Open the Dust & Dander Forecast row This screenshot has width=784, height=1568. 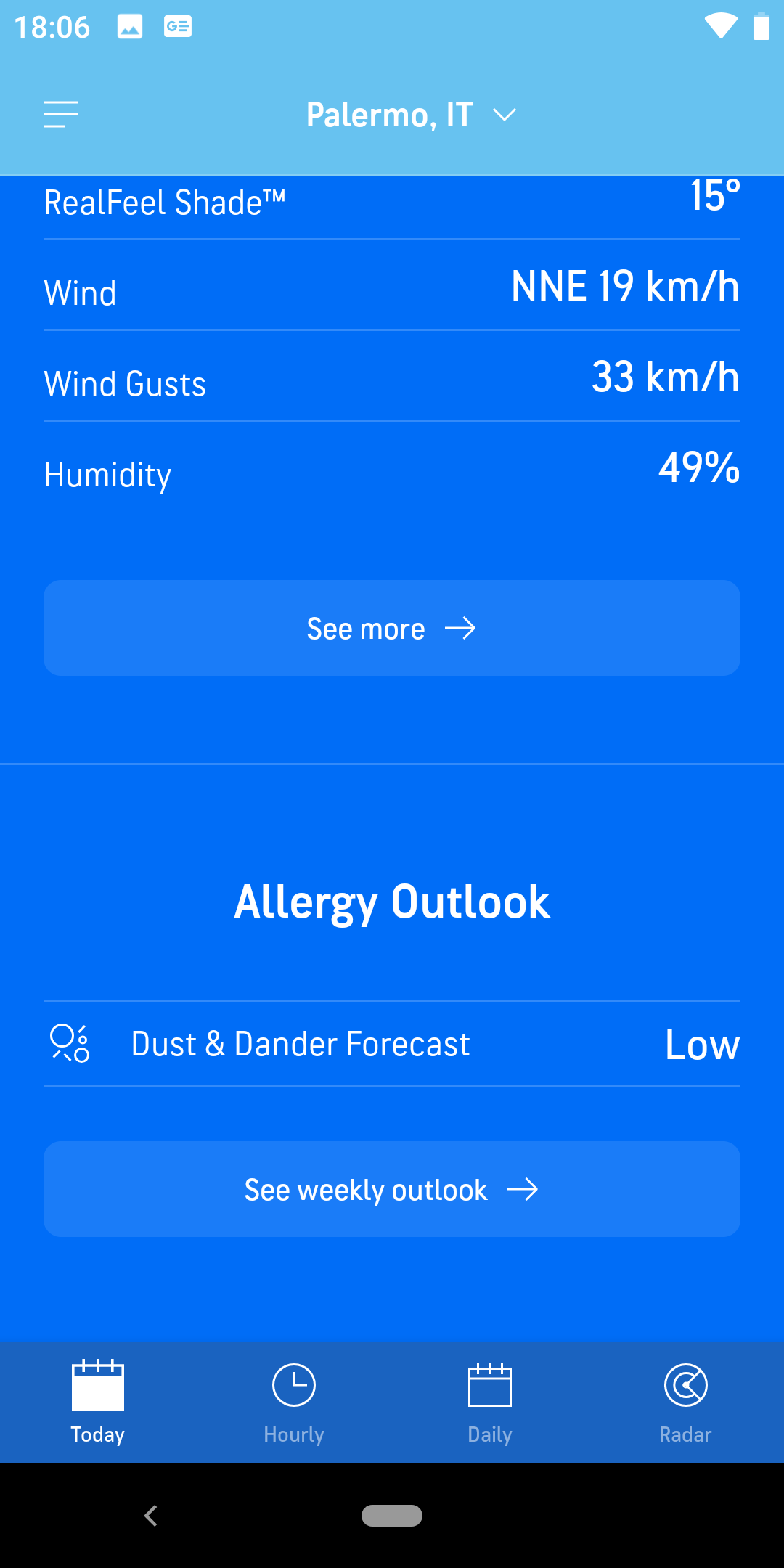392,1044
